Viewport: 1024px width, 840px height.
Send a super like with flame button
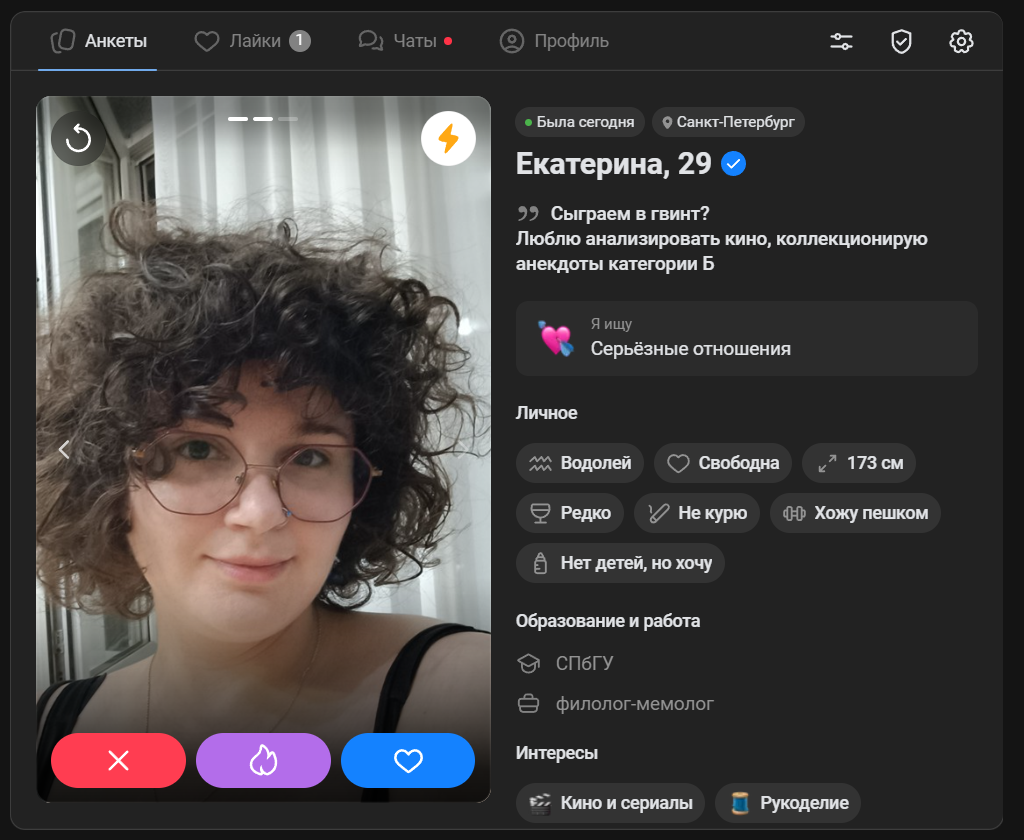[263, 761]
